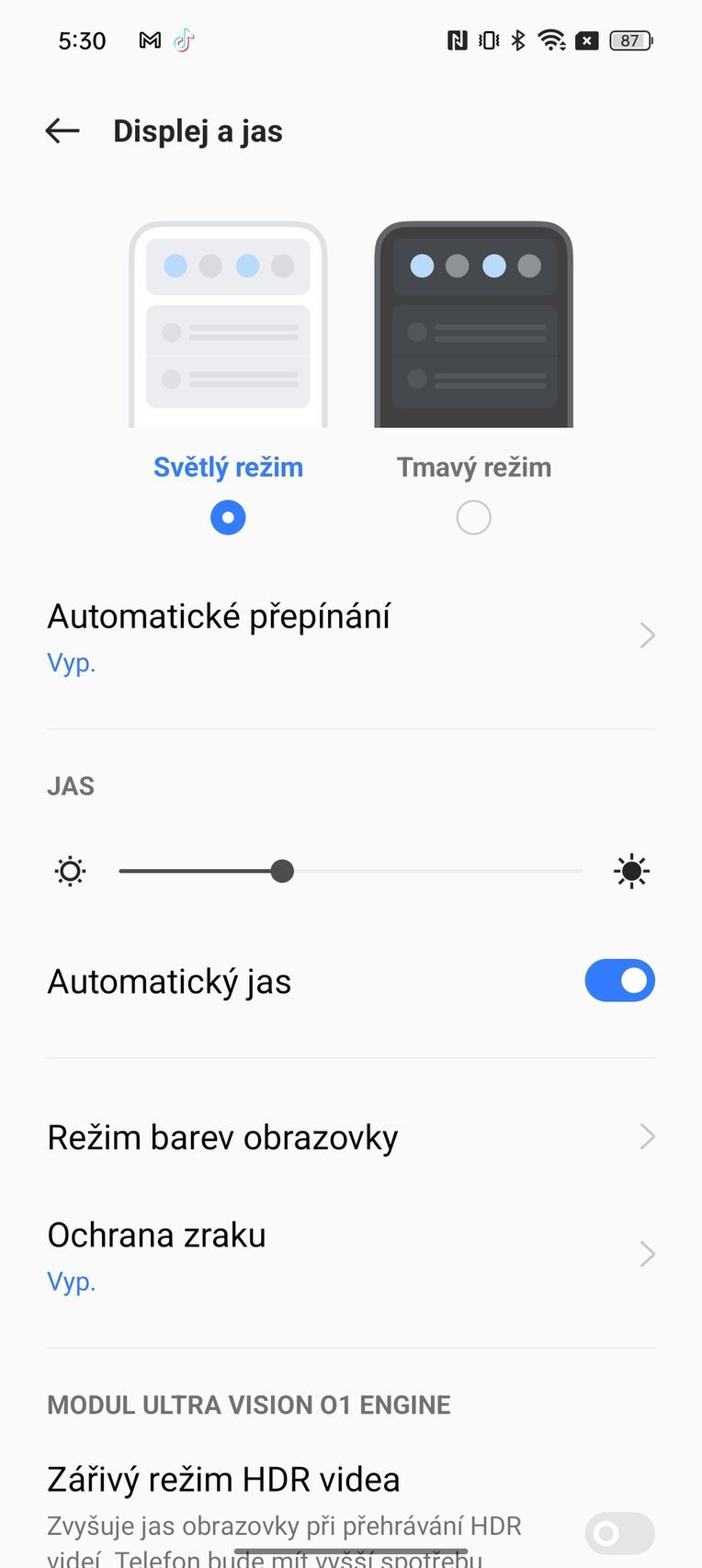Screen dimensions: 702x1568
Task: Select the Tmavý režim radio button
Action: point(473,517)
